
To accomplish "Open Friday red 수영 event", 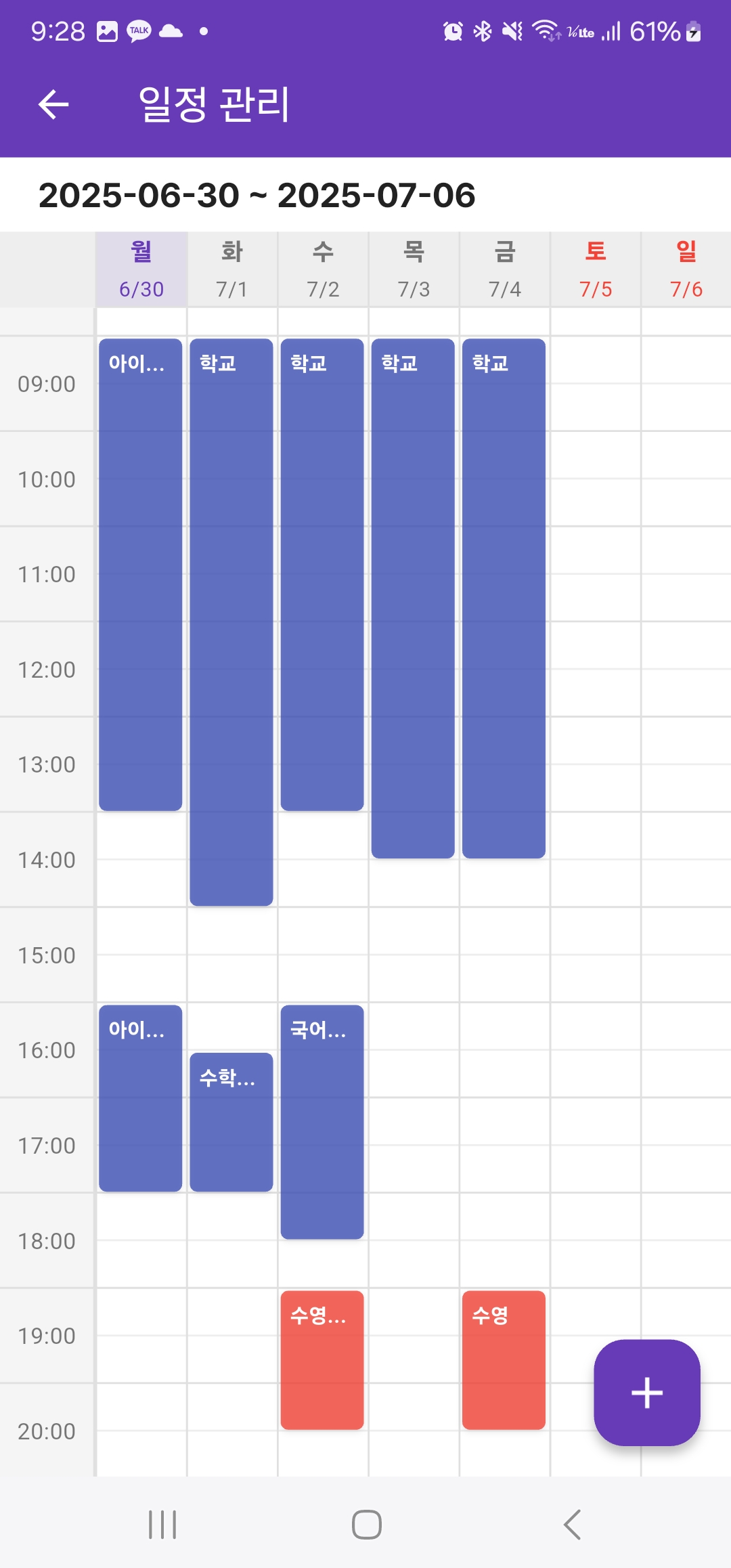I will pyautogui.click(x=504, y=1360).
